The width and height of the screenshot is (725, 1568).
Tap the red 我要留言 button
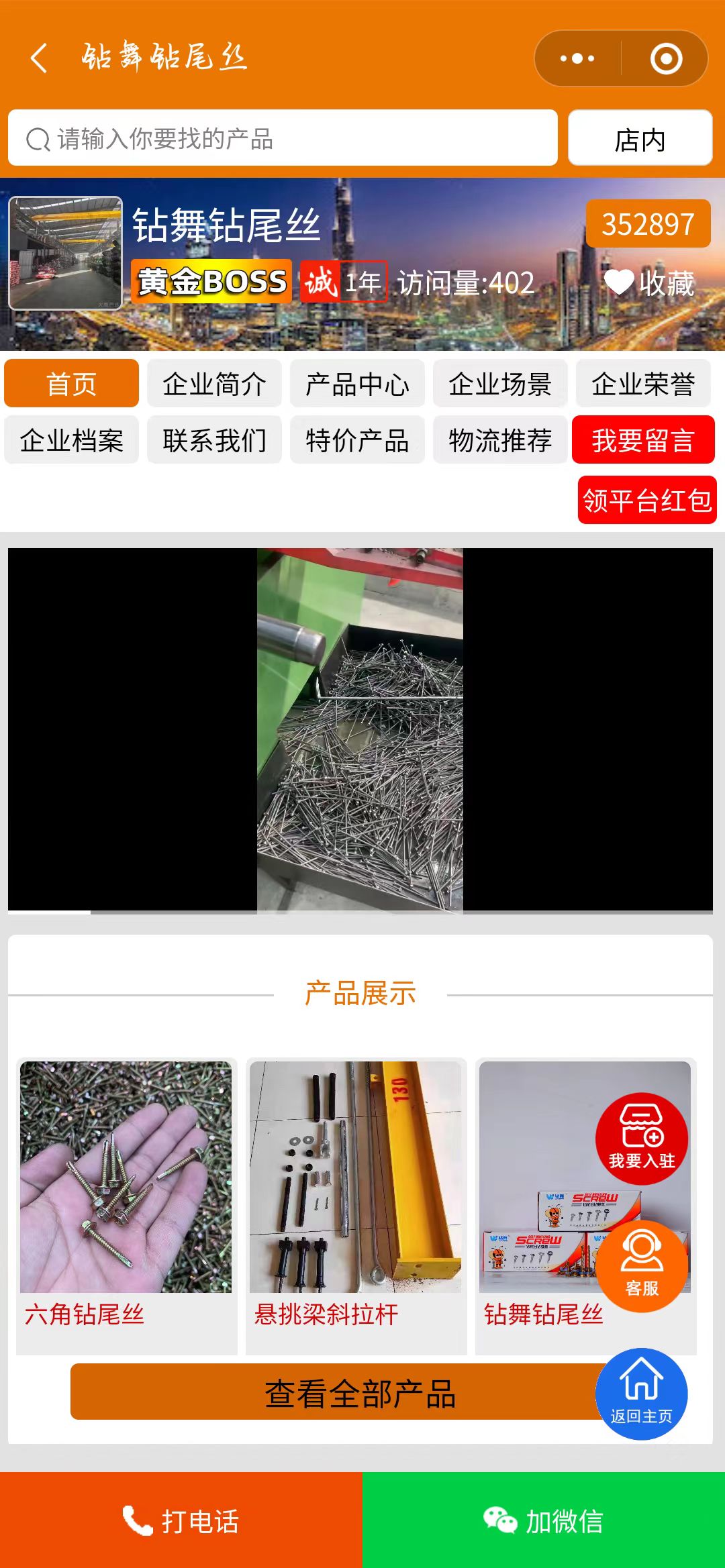click(643, 440)
